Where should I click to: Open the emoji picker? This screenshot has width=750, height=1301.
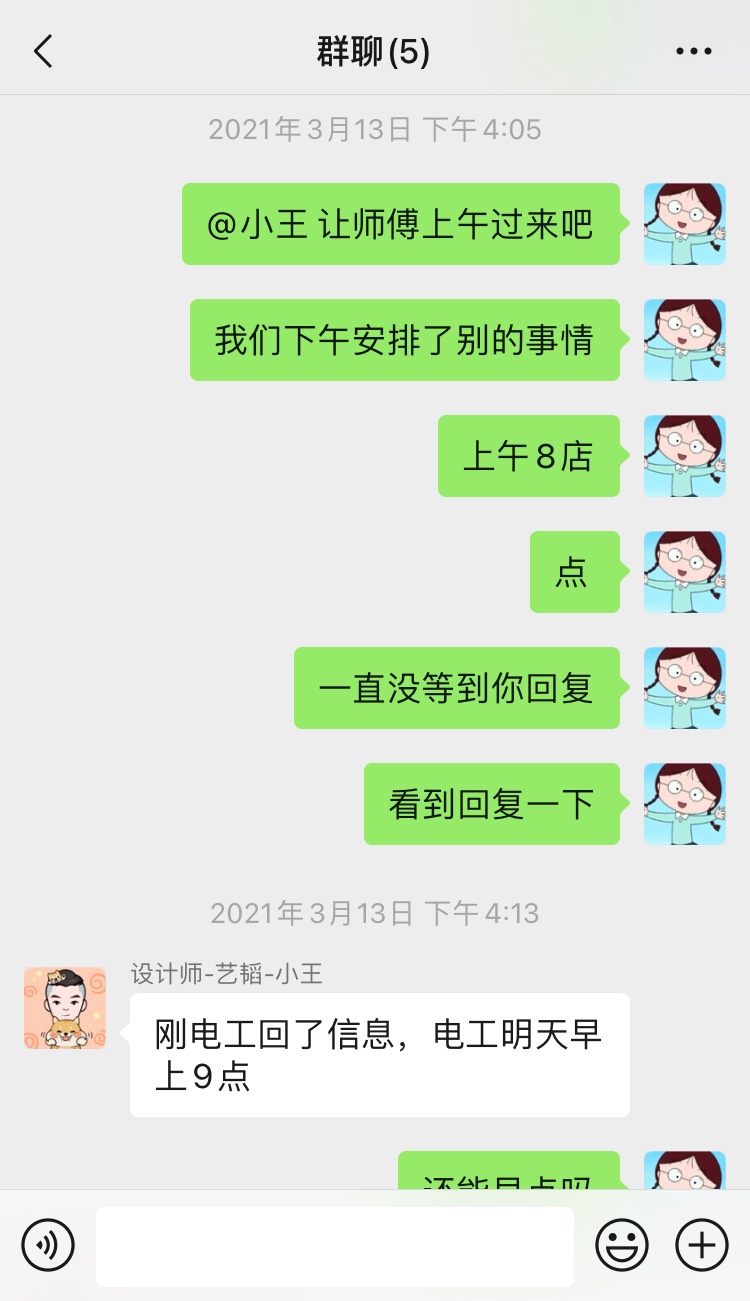(622, 1245)
